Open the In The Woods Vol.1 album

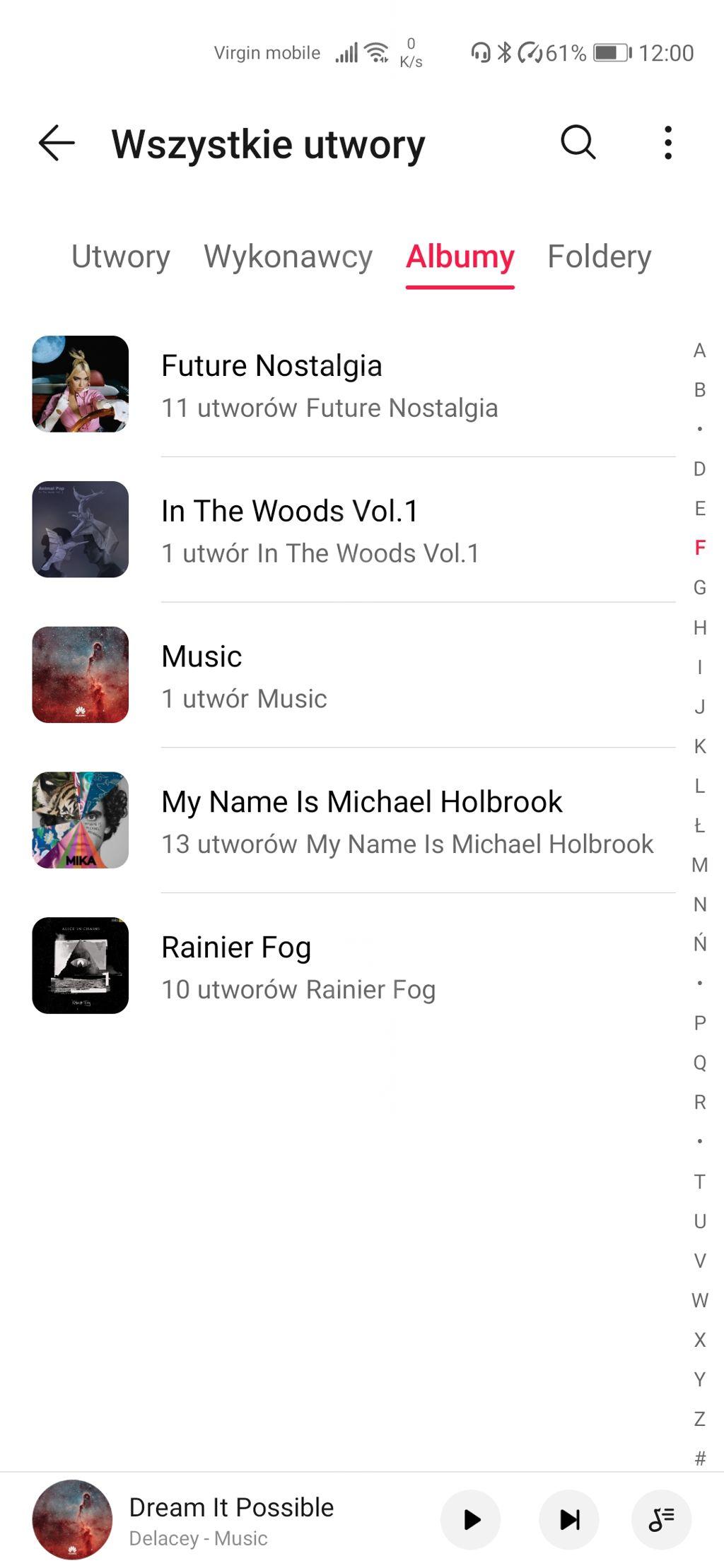[x=354, y=530]
